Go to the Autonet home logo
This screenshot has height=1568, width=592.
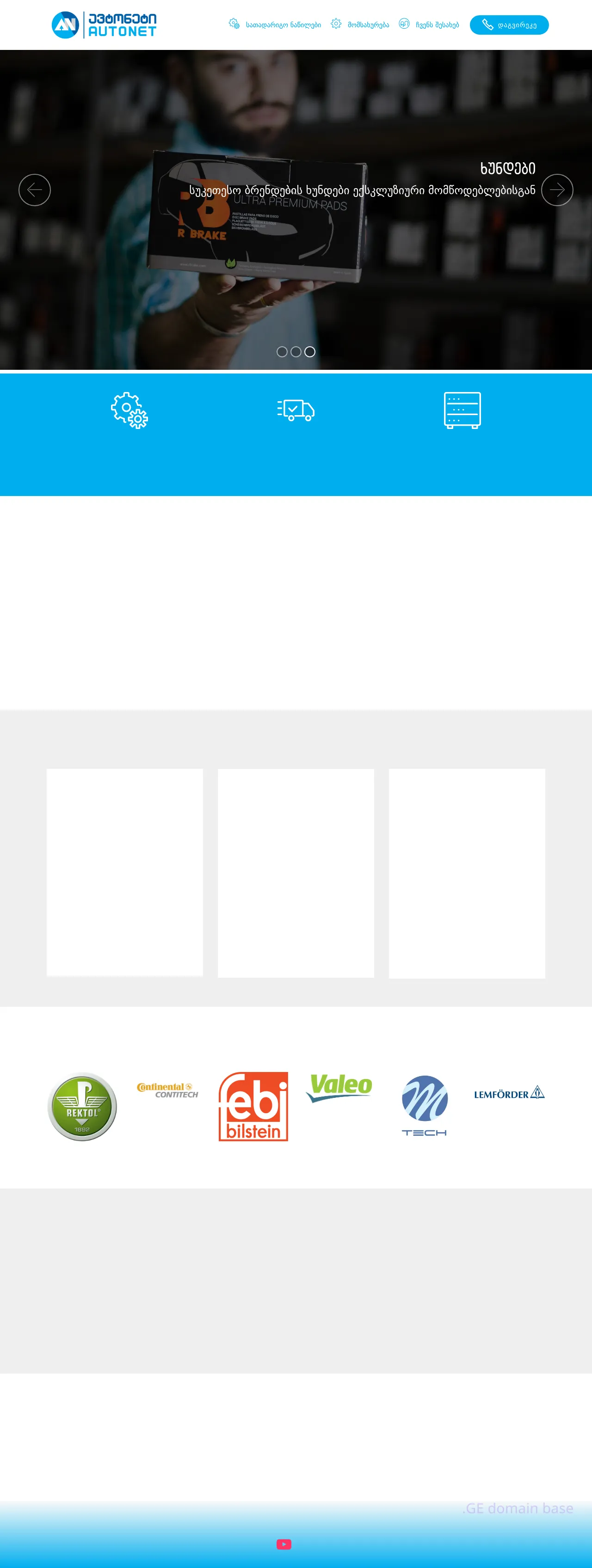[x=104, y=25]
